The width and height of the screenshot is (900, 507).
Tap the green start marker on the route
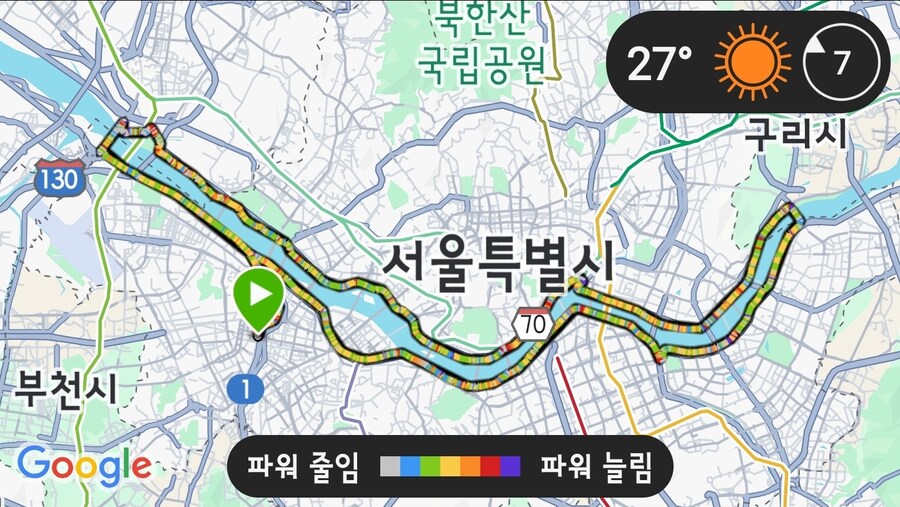(x=258, y=297)
